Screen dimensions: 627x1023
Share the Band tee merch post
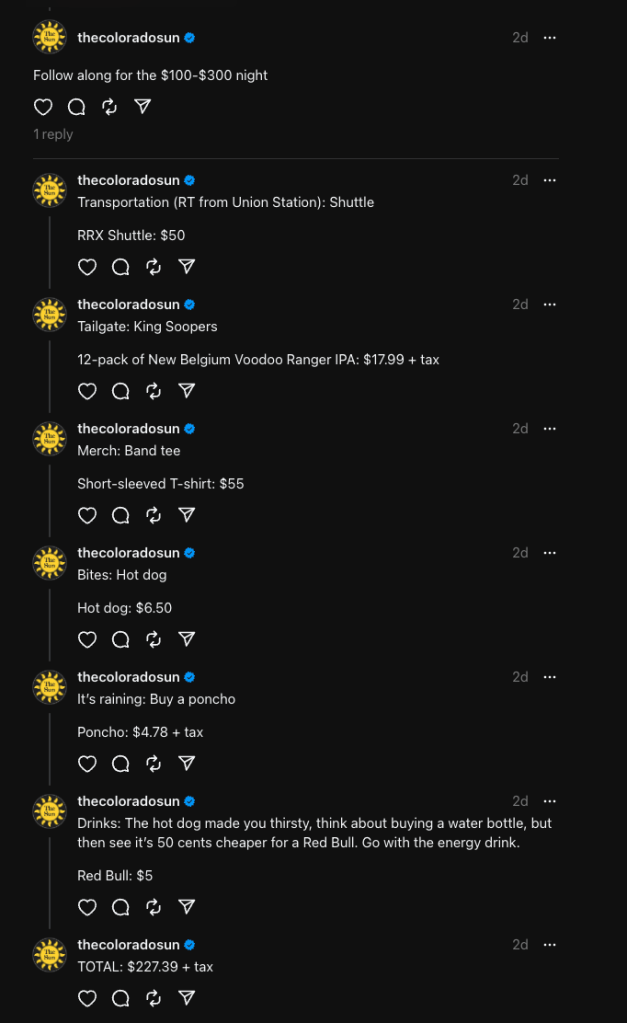(x=186, y=515)
